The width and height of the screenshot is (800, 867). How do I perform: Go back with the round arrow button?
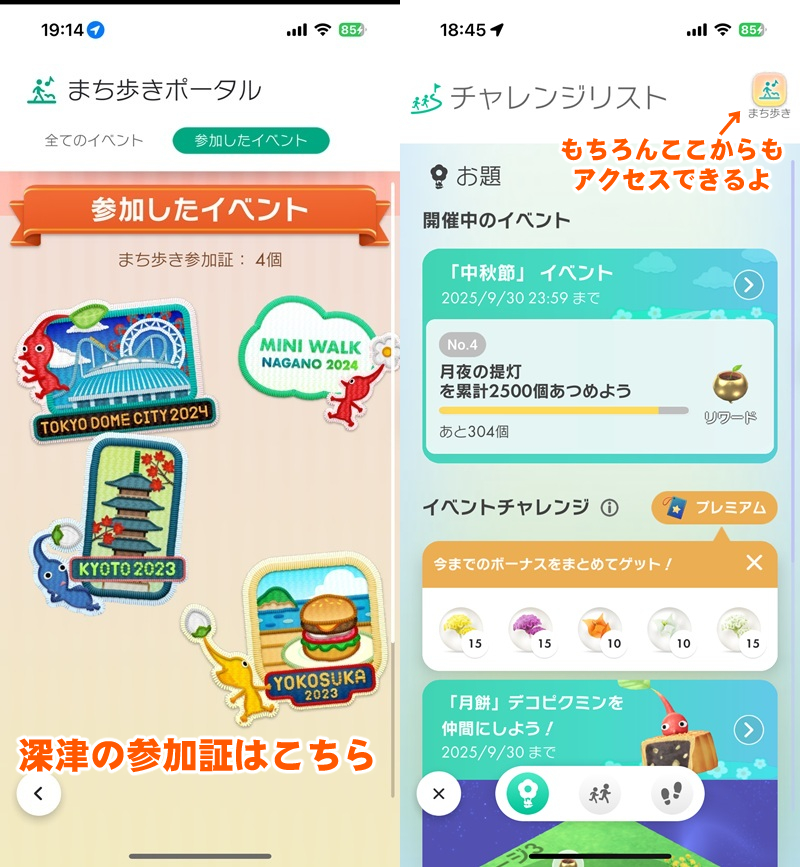[39, 794]
